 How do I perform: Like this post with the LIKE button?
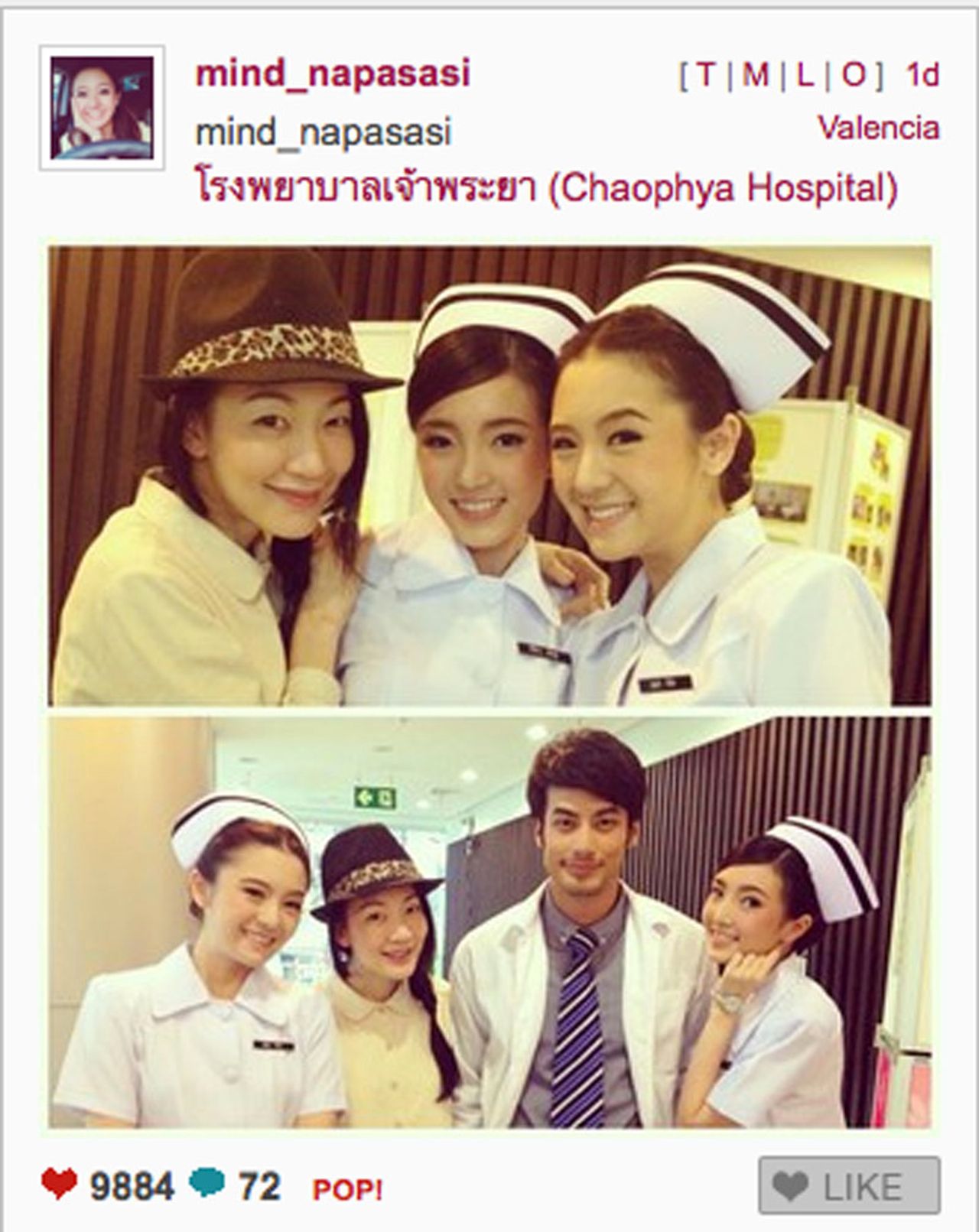coord(849,1185)
